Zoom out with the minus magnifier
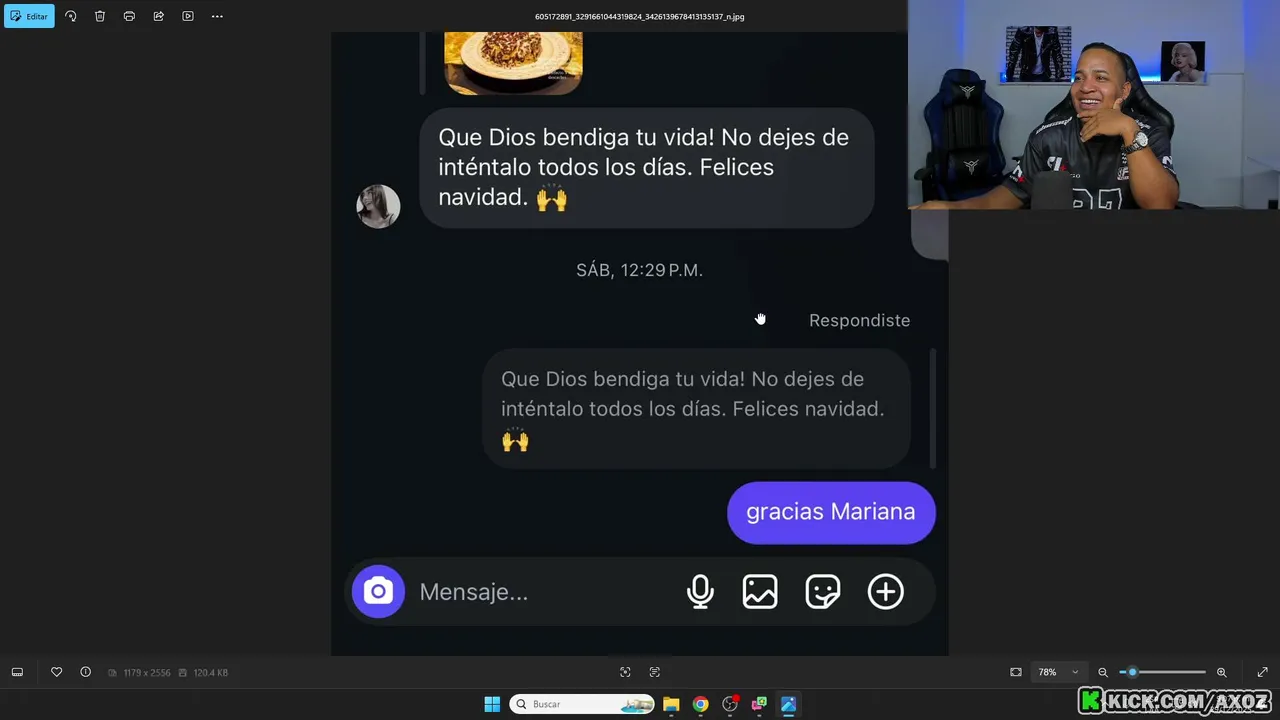The image size is (1280, 720). click(1103, 672)
